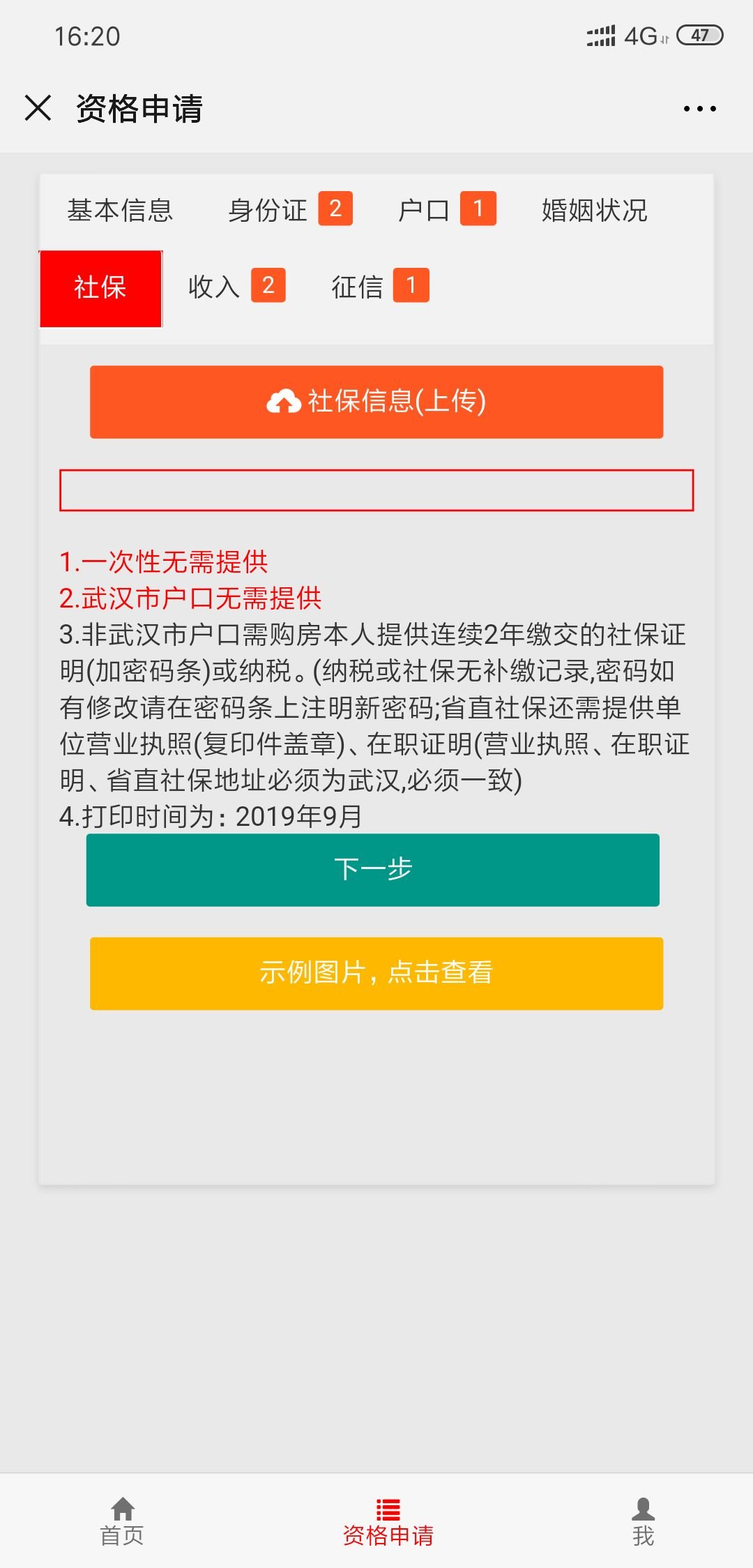Switch to the 身份证 tab
The image size is (753, 1568).
pos(290,209)
